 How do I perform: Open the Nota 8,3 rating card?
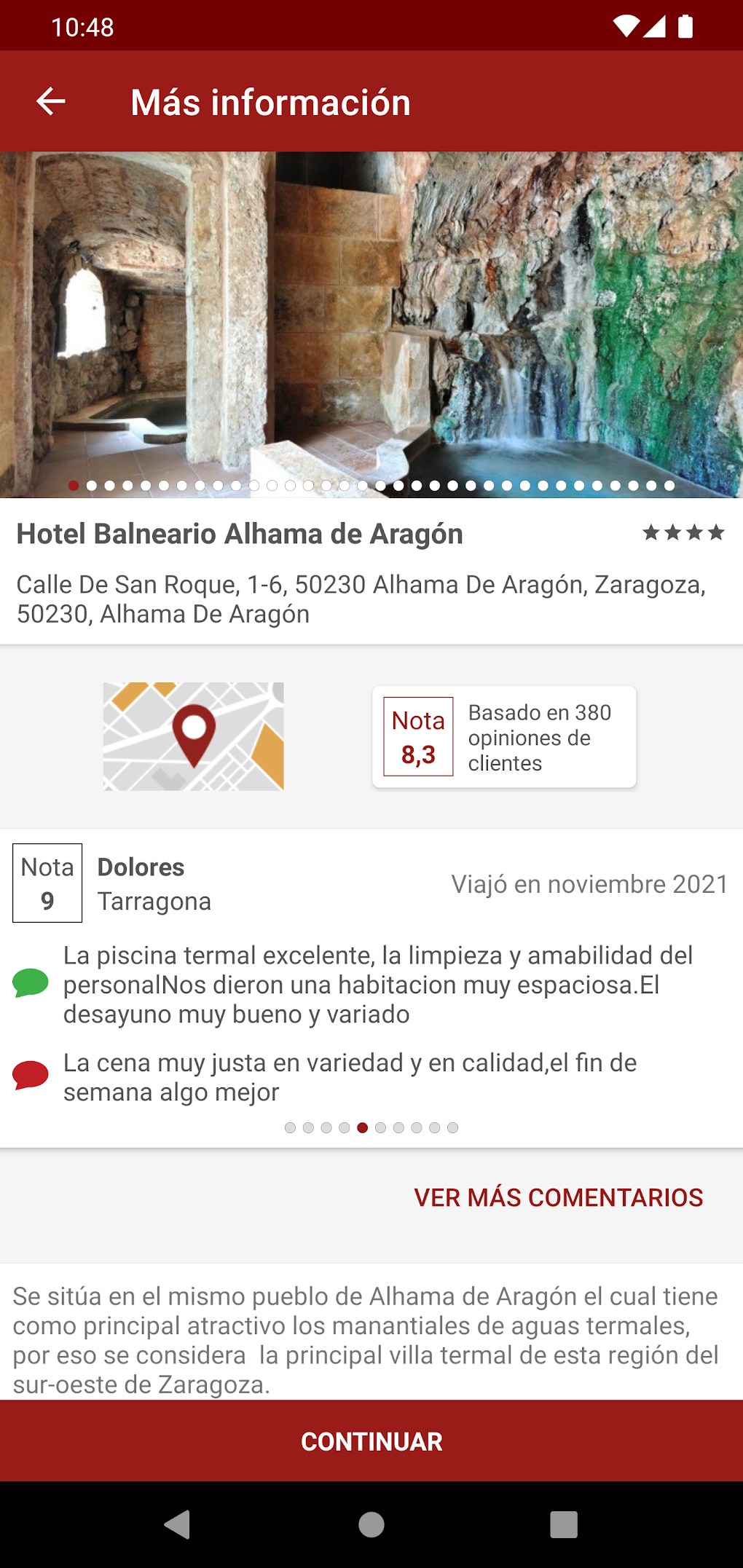(x=504, y=737)
